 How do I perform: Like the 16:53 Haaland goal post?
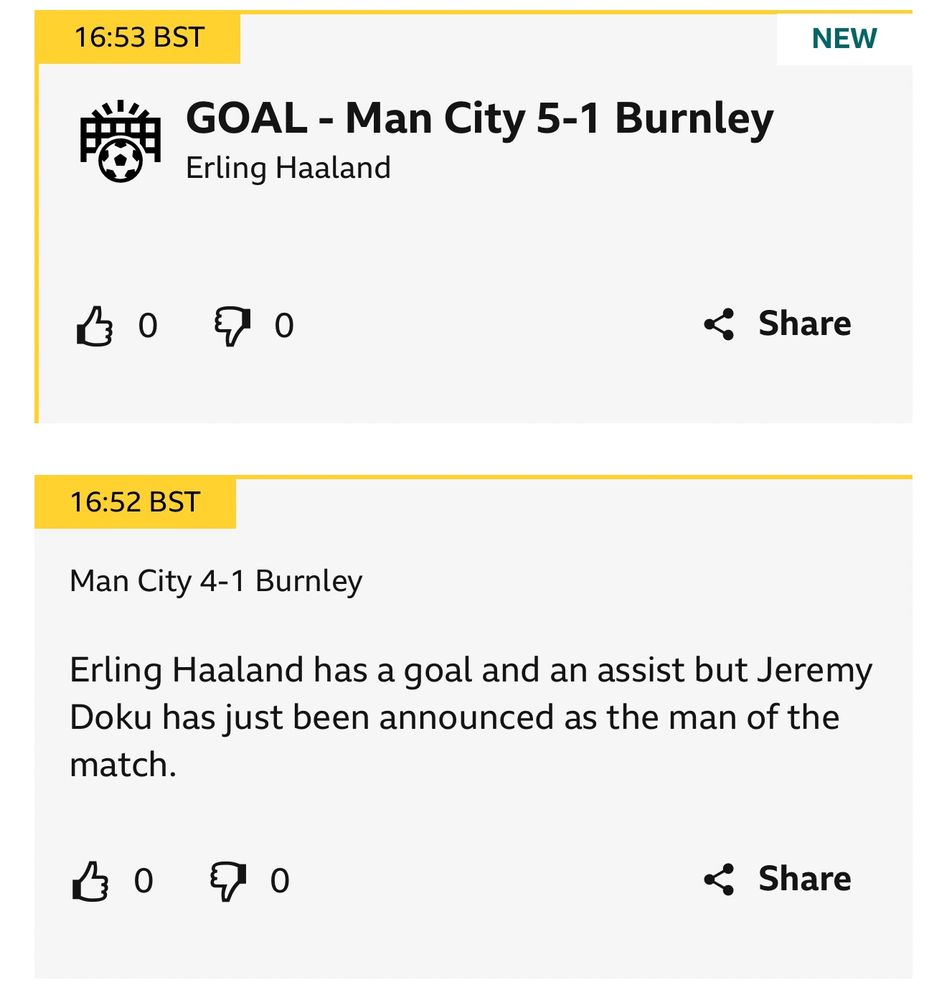pos(95,326)
